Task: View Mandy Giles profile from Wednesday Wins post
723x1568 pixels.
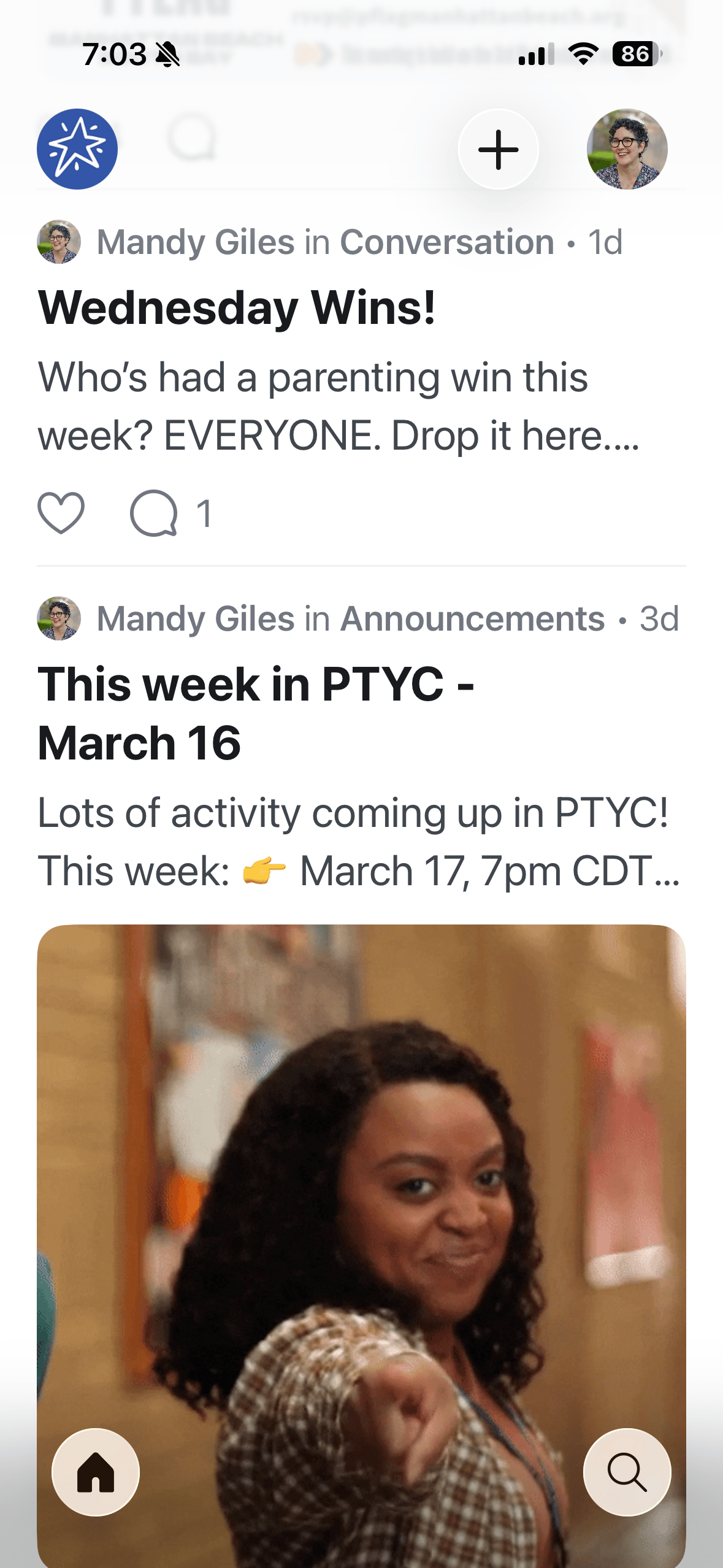Action: tap(195, 242)
